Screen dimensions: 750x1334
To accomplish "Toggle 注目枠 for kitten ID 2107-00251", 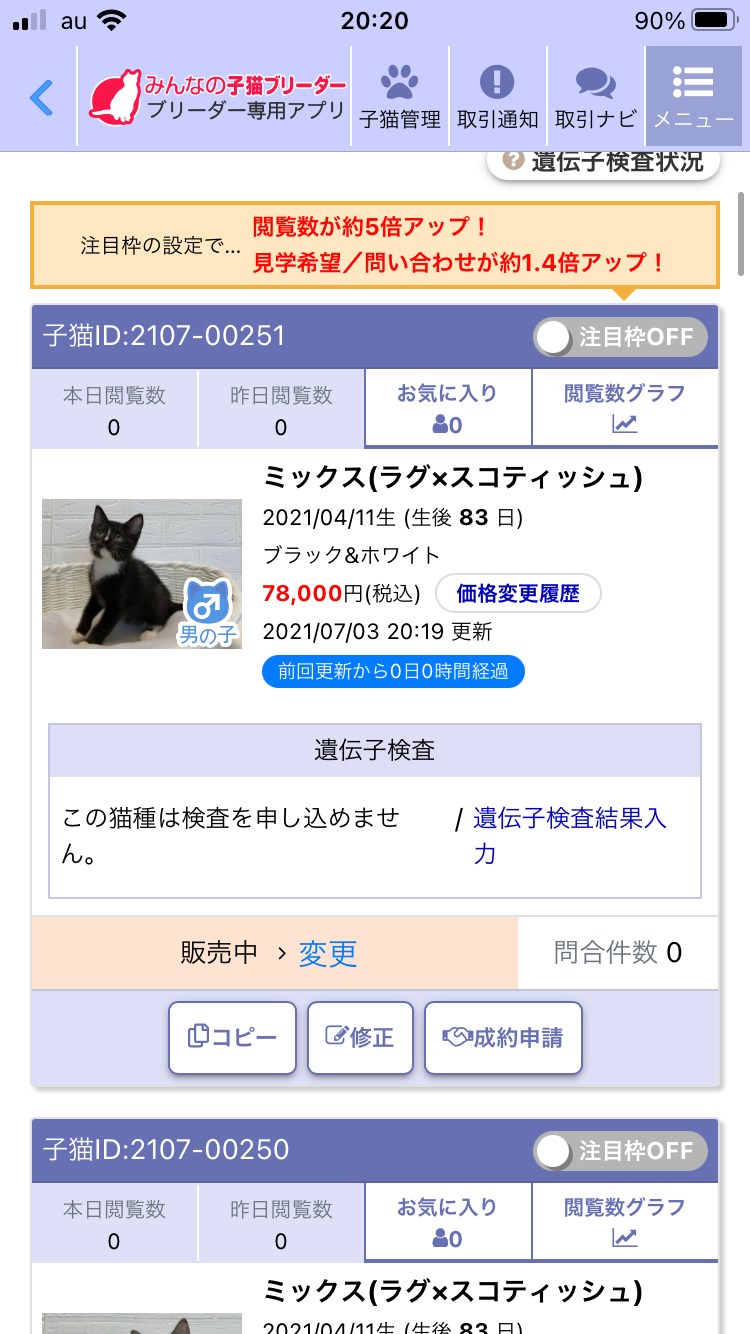I will pos(620,337).
